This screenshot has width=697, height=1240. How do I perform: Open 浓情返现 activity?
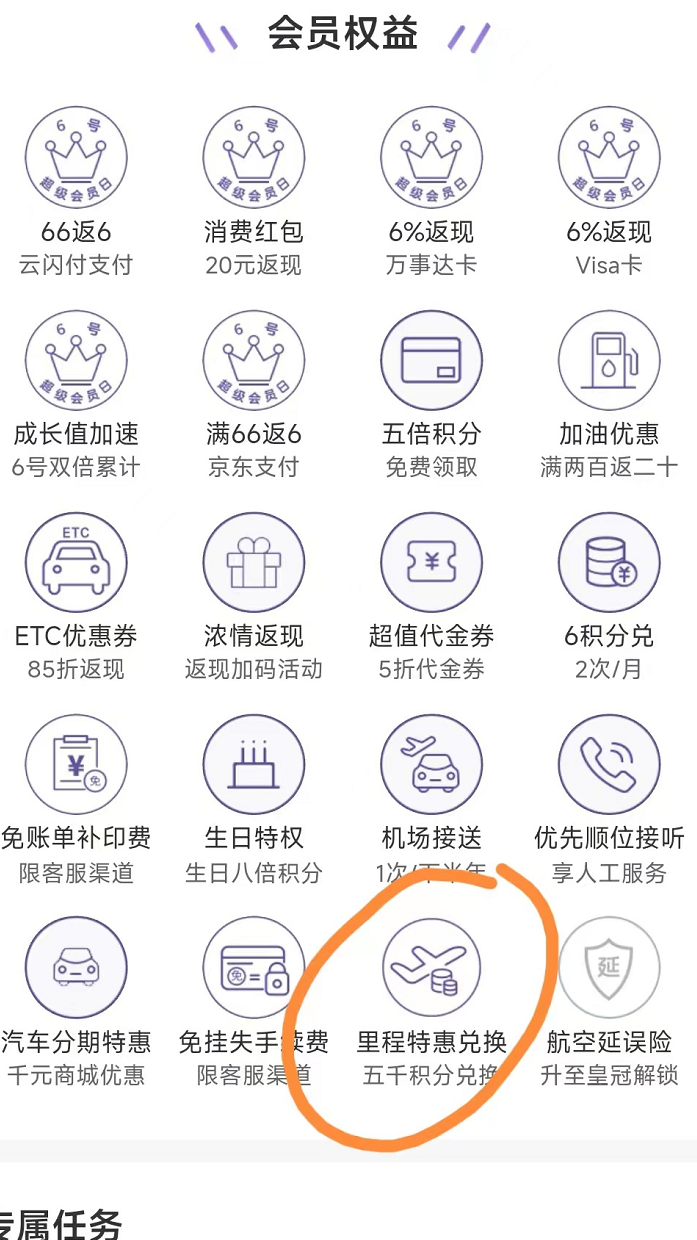coord(253,597)
